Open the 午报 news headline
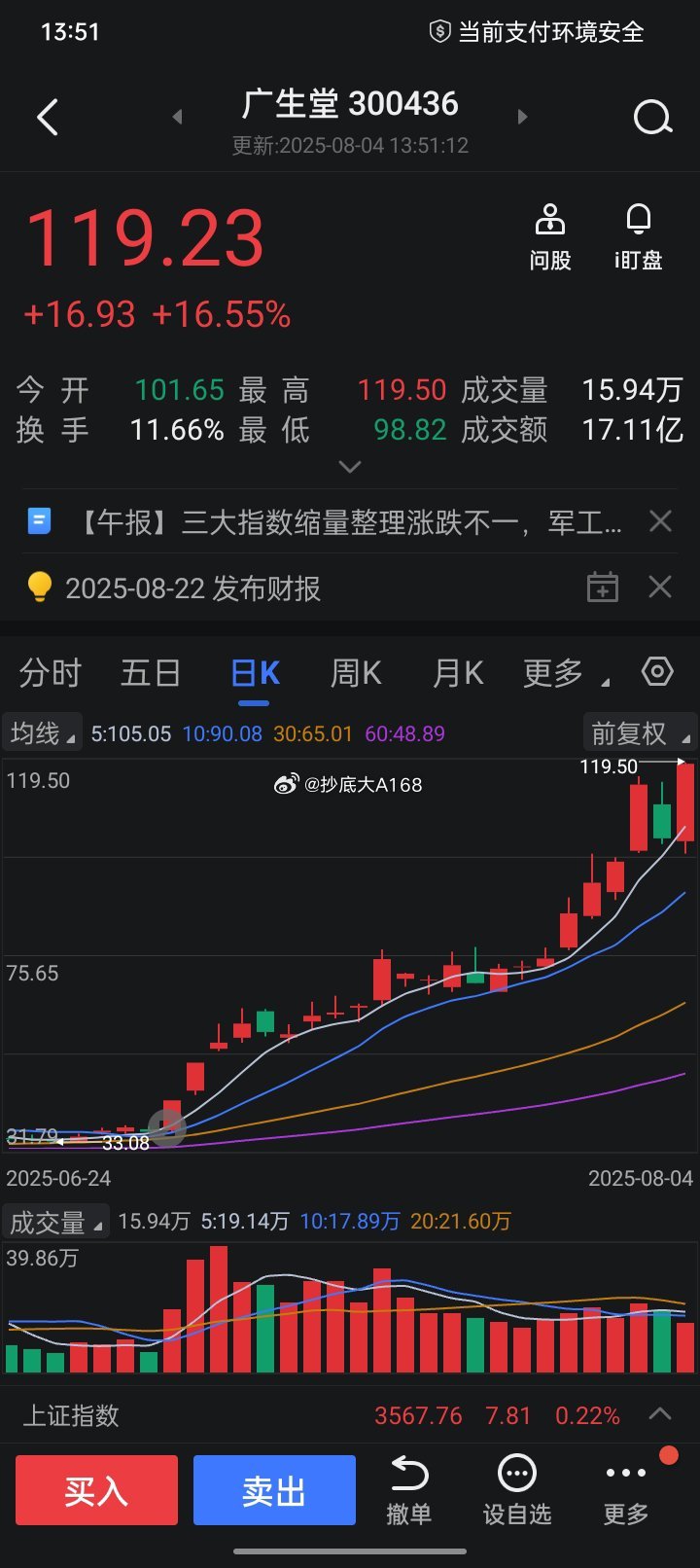The image size is (700, 1568). [x=350, y=522]
